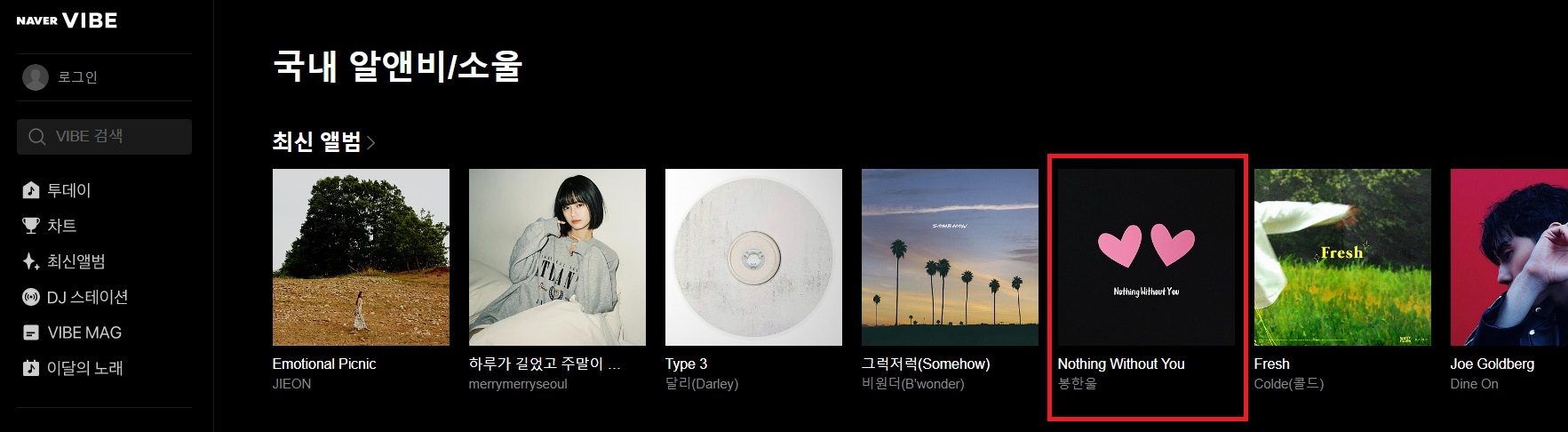
Task: Open the Nothing Without You album
Action: 1146,257
